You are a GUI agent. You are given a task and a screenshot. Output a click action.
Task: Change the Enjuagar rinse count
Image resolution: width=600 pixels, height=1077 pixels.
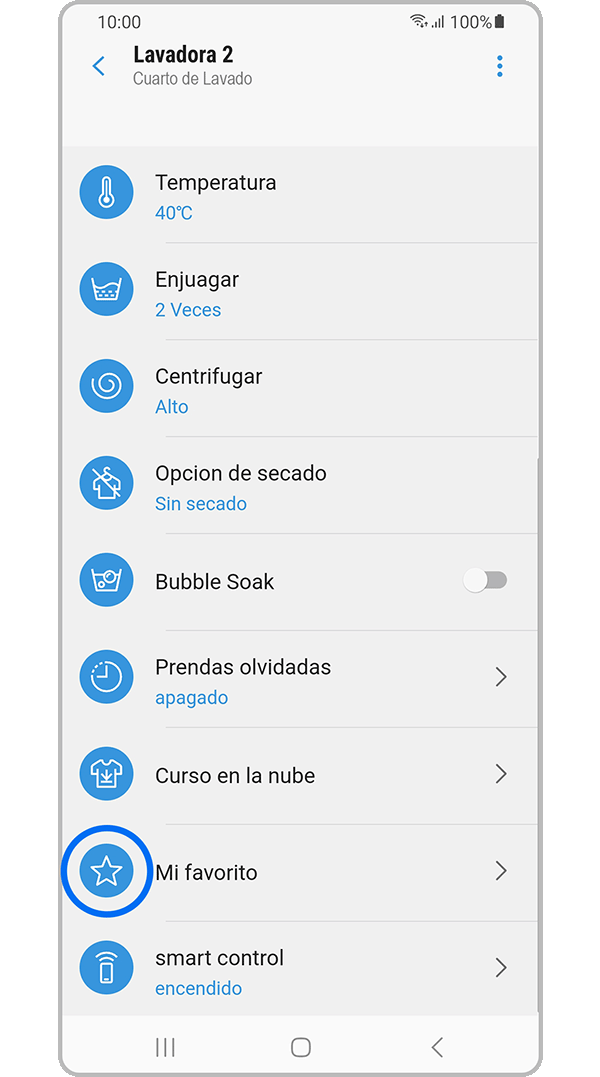[x=300, y=293]
